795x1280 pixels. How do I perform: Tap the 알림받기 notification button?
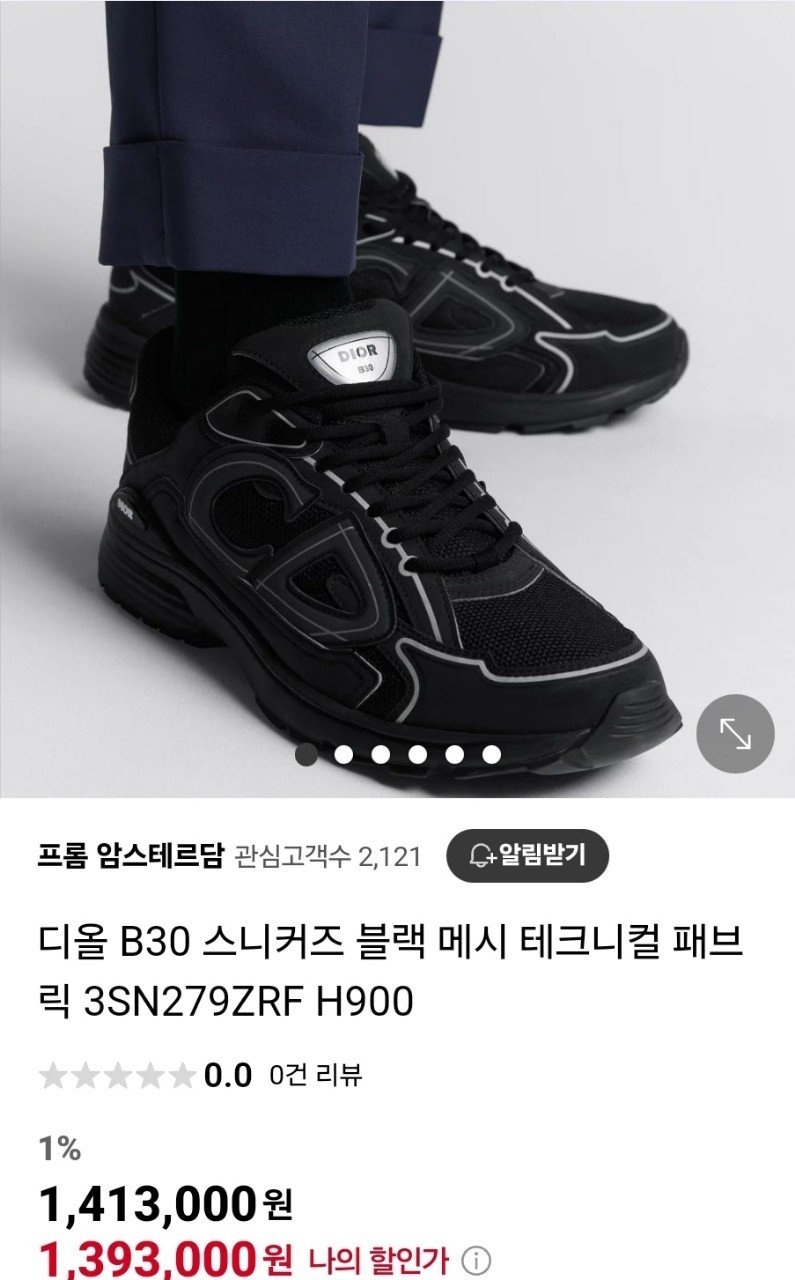(526, 856)
